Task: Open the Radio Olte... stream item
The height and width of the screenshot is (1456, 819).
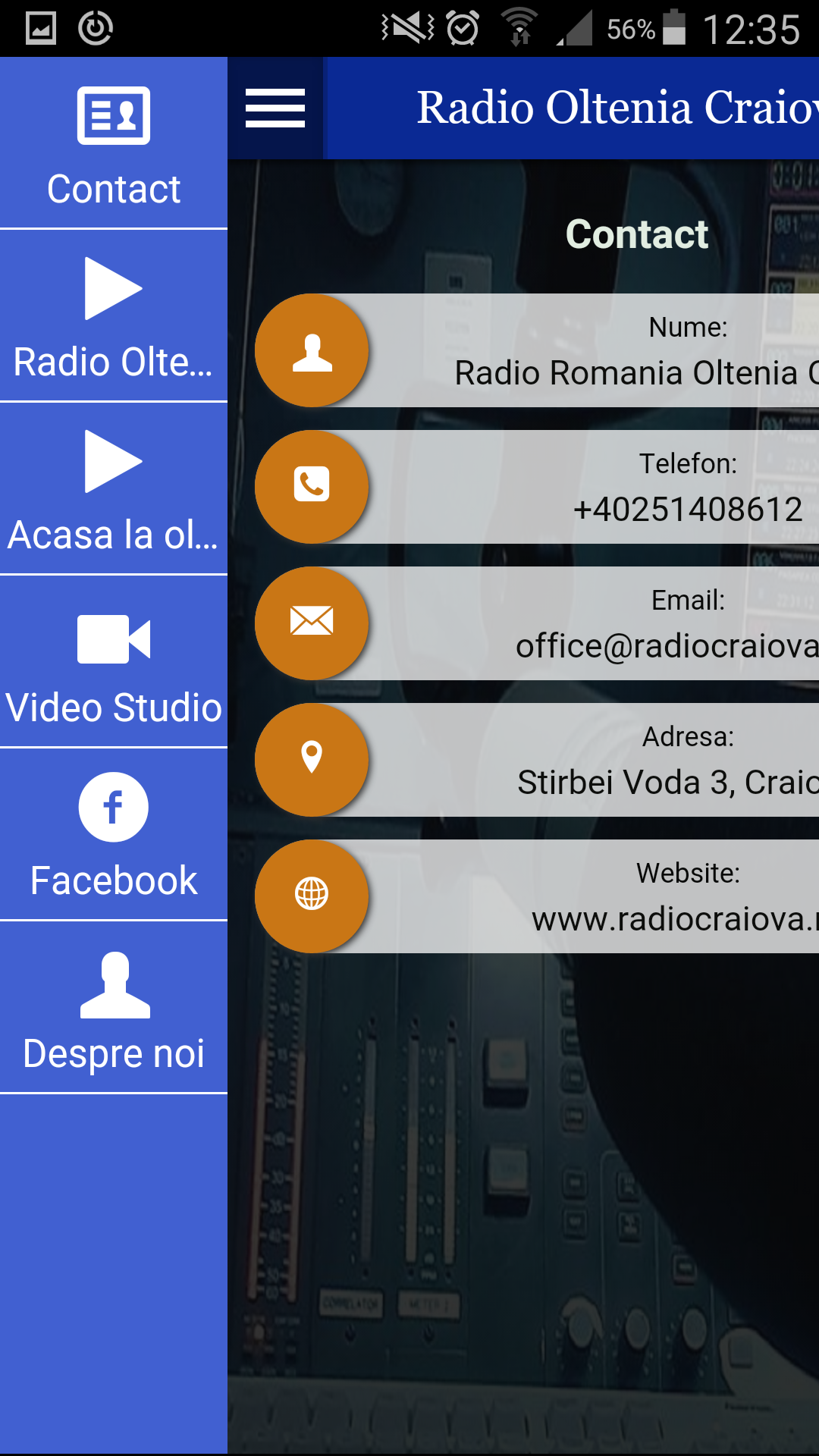Action: coord(114,317)
